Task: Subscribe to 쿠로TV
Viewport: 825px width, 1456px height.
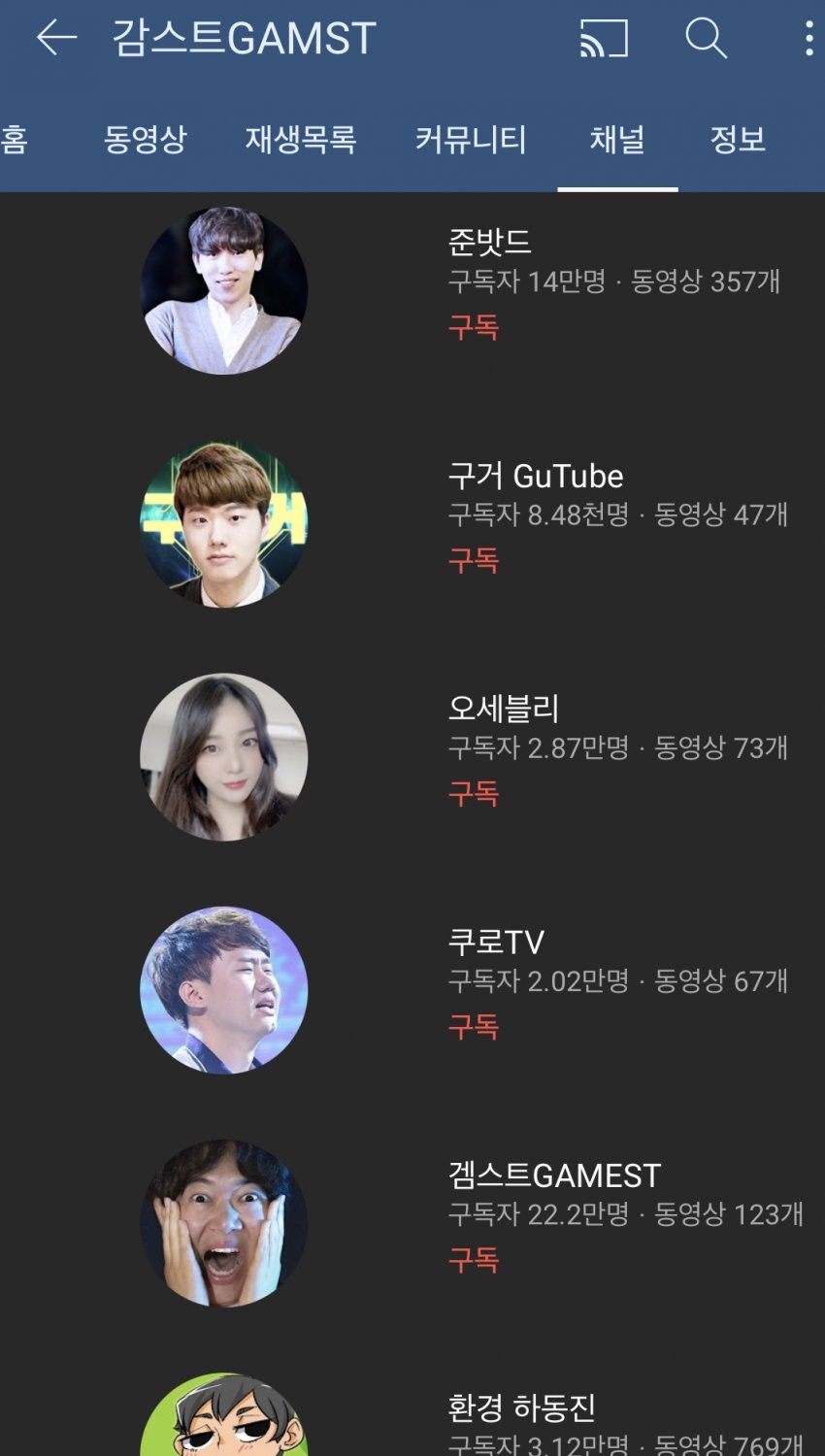Action: [474, 1027]
